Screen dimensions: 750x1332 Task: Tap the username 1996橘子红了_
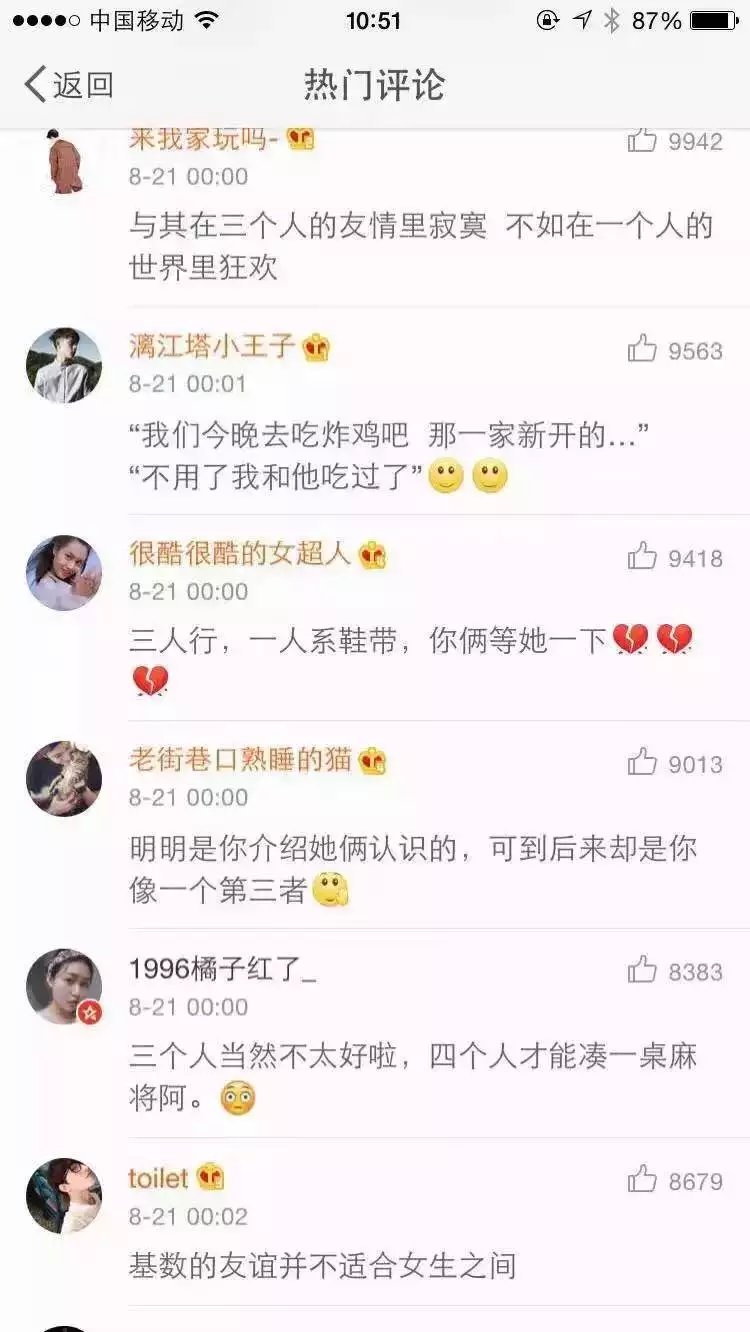click(223, 969)
